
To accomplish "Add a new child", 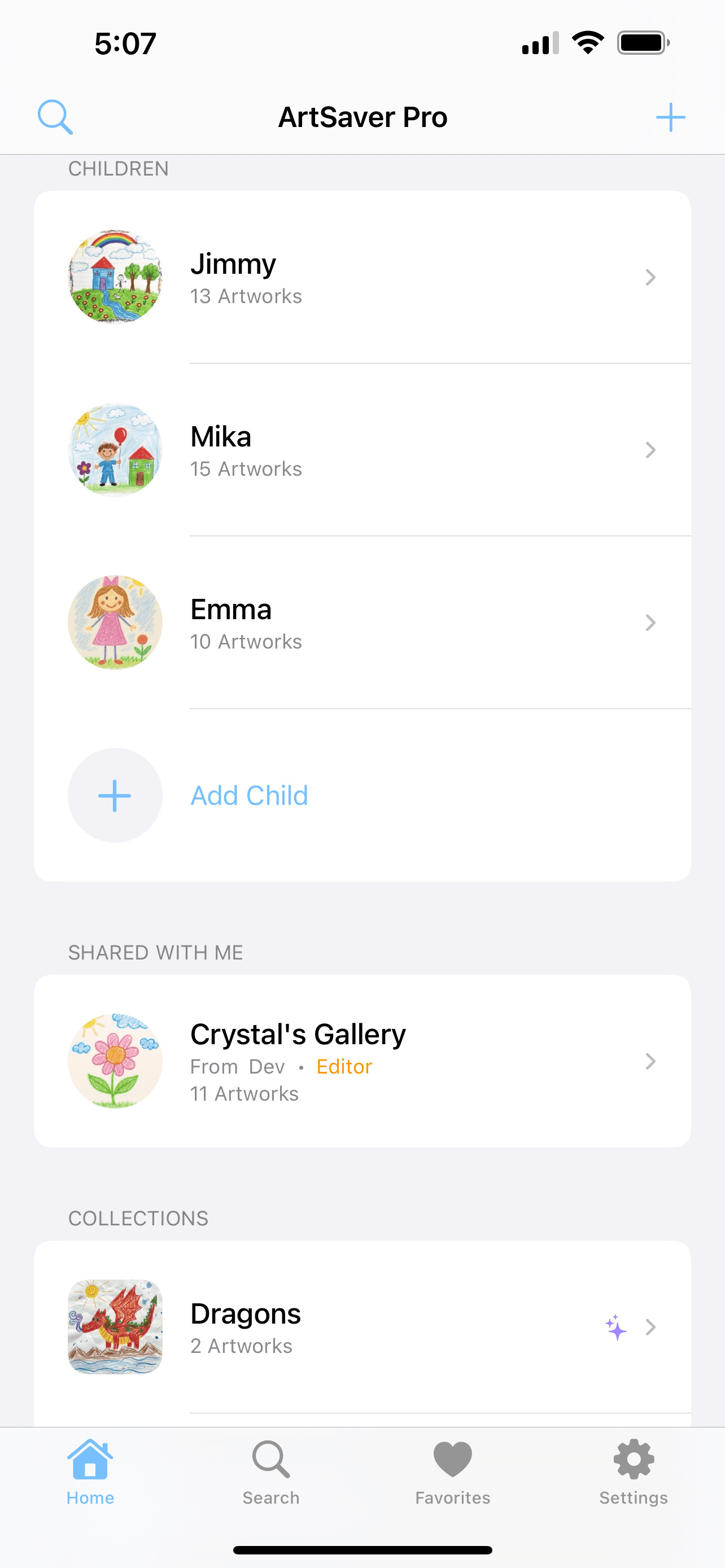I will click(x=248, y=795).
